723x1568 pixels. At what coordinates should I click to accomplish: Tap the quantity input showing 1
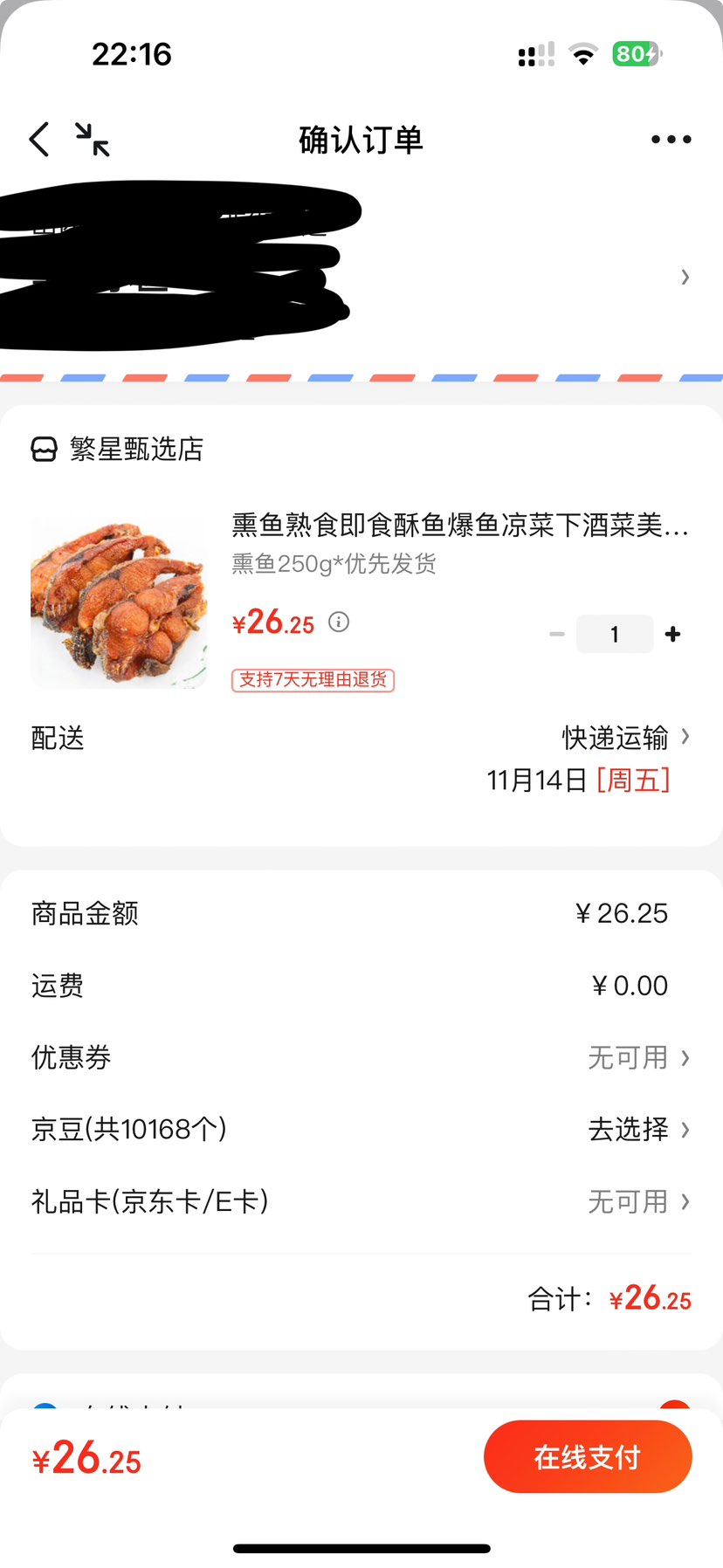(x=615, y=634)
